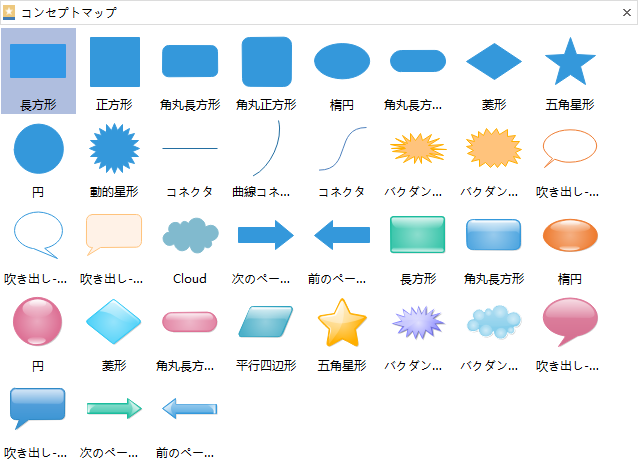Choose the flat blue 菱形 diamond shape
Image resolution: width=638 pixels, height=470 pixels.
[494, 62]
